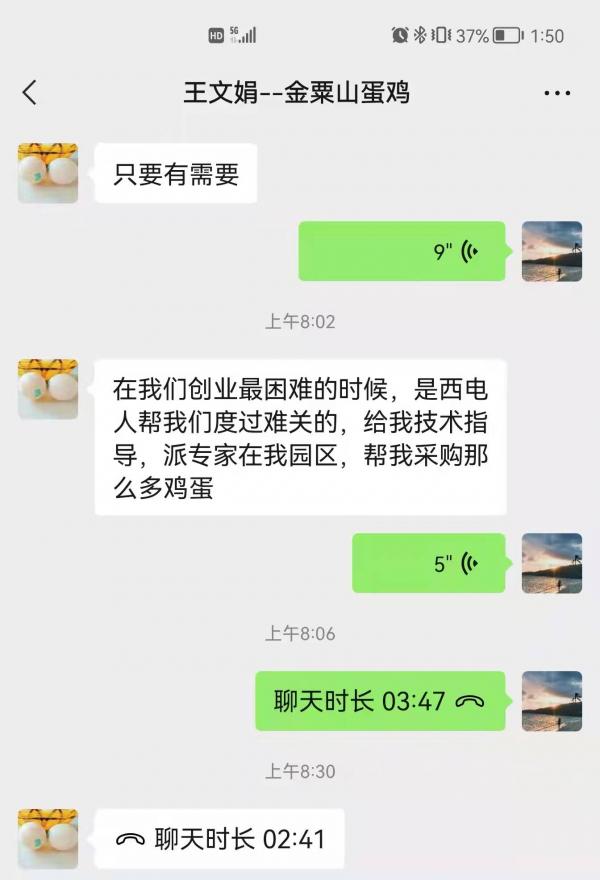This screenshot has height=880, width=600.
Task: Play the 9-second voice message
Action: point(402,251)
